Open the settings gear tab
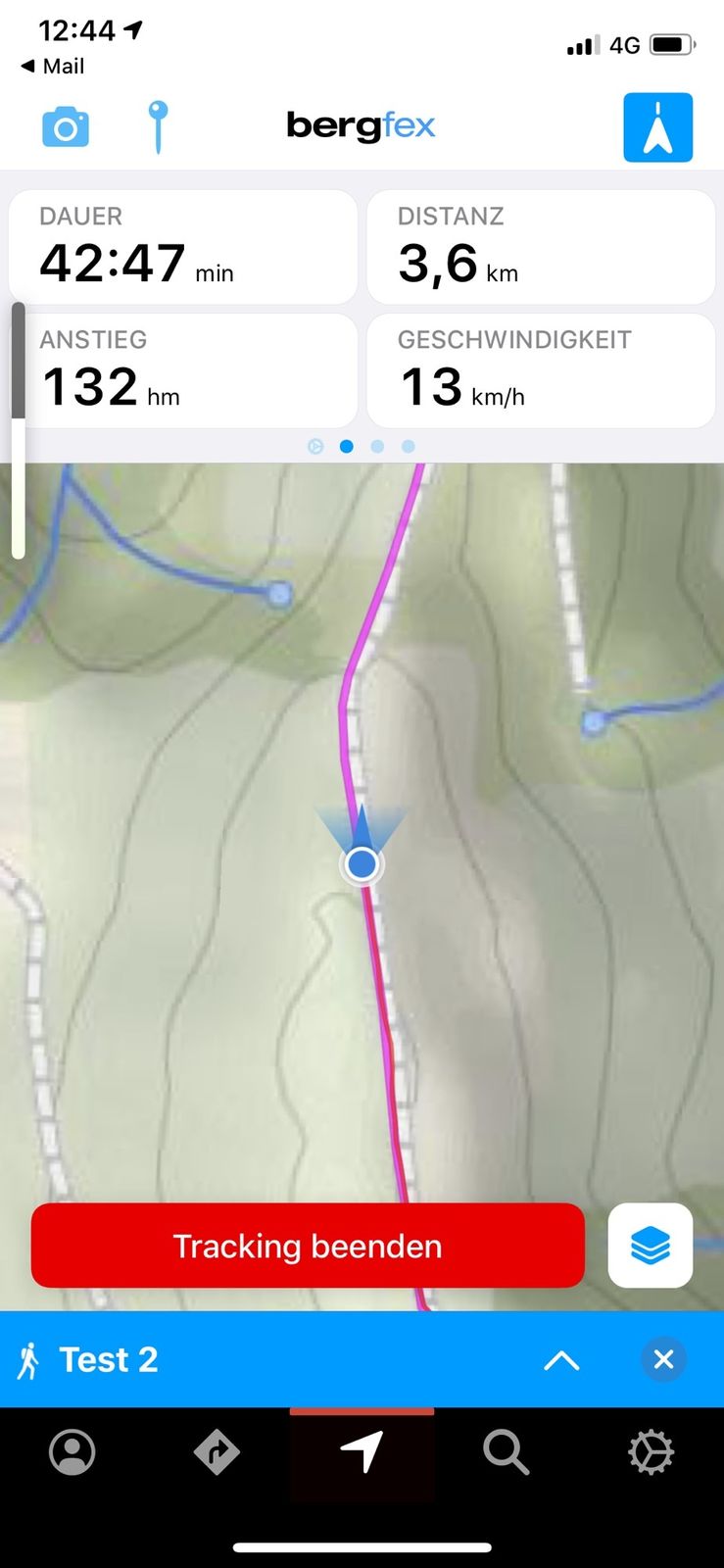The height and width of the screenshot is (1568, 724). point(651,1452)
